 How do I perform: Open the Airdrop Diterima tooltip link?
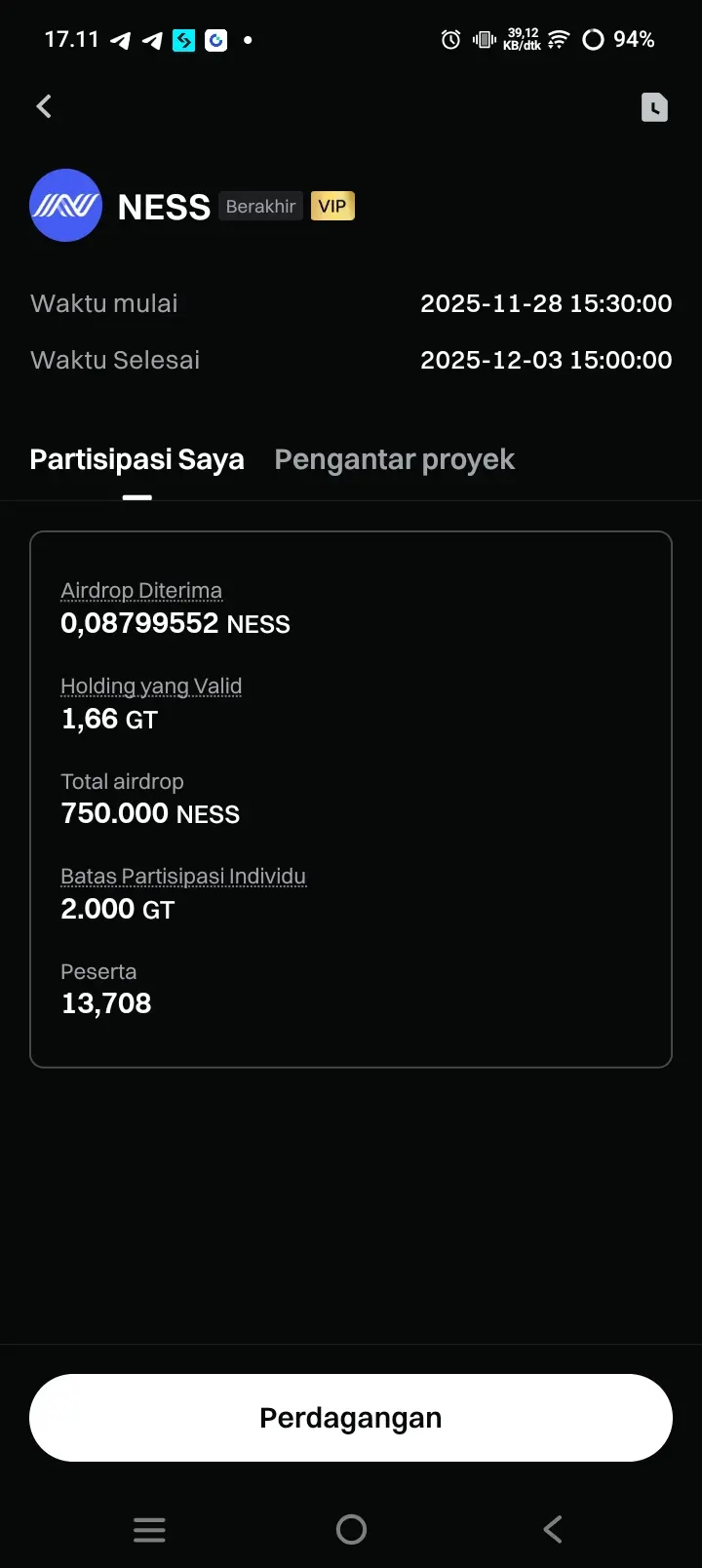(x=141, y=590)
